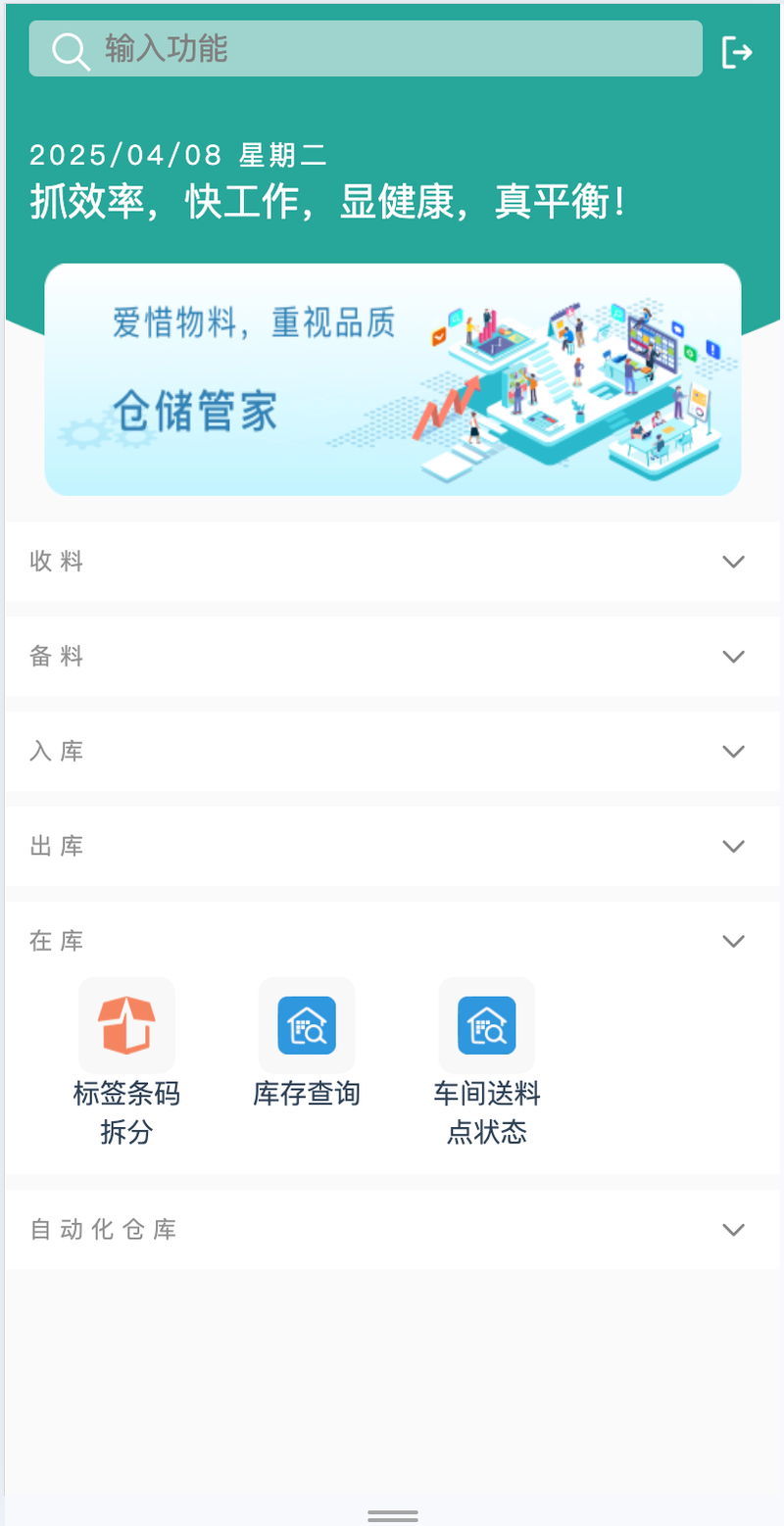Tap the logout icon

(x=737, y=52)
